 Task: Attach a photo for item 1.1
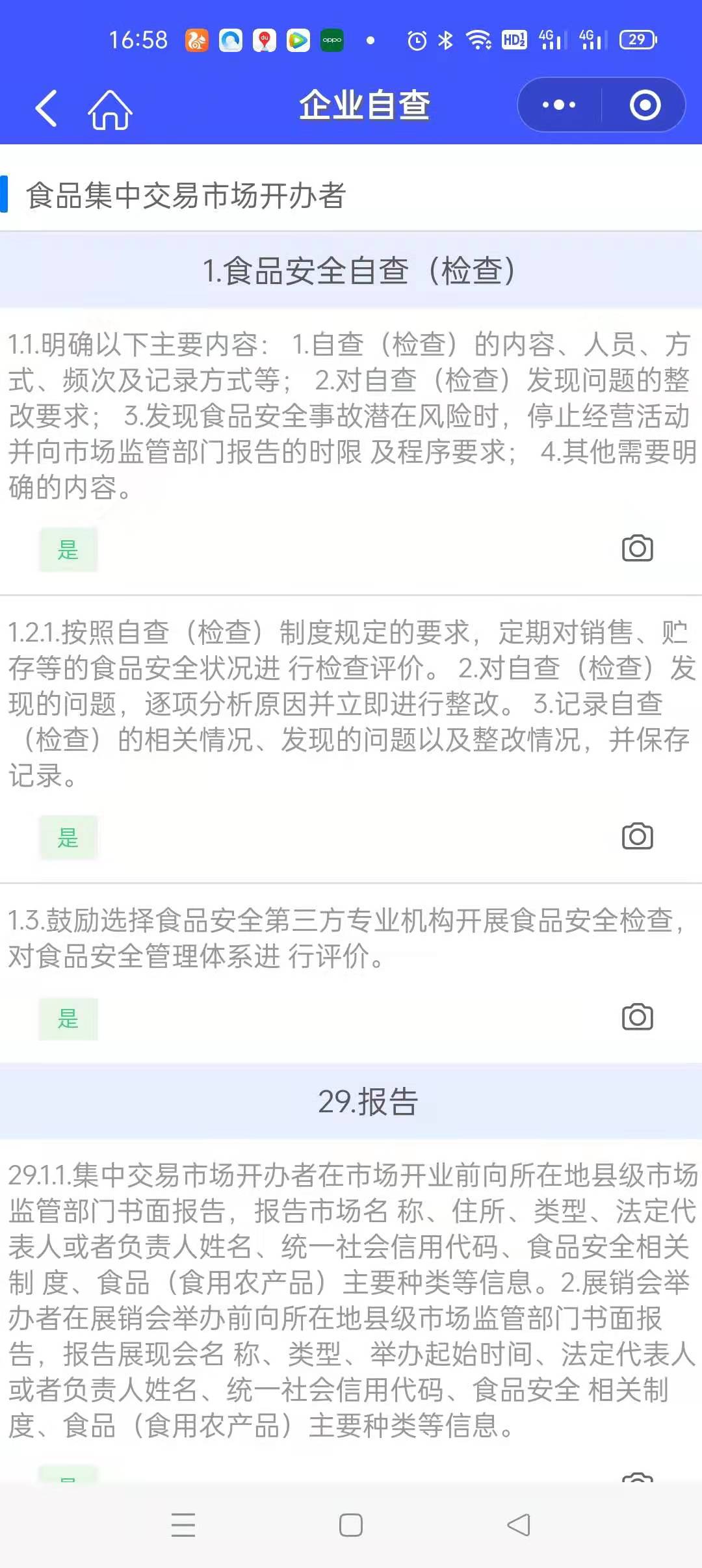pos(637,549)
